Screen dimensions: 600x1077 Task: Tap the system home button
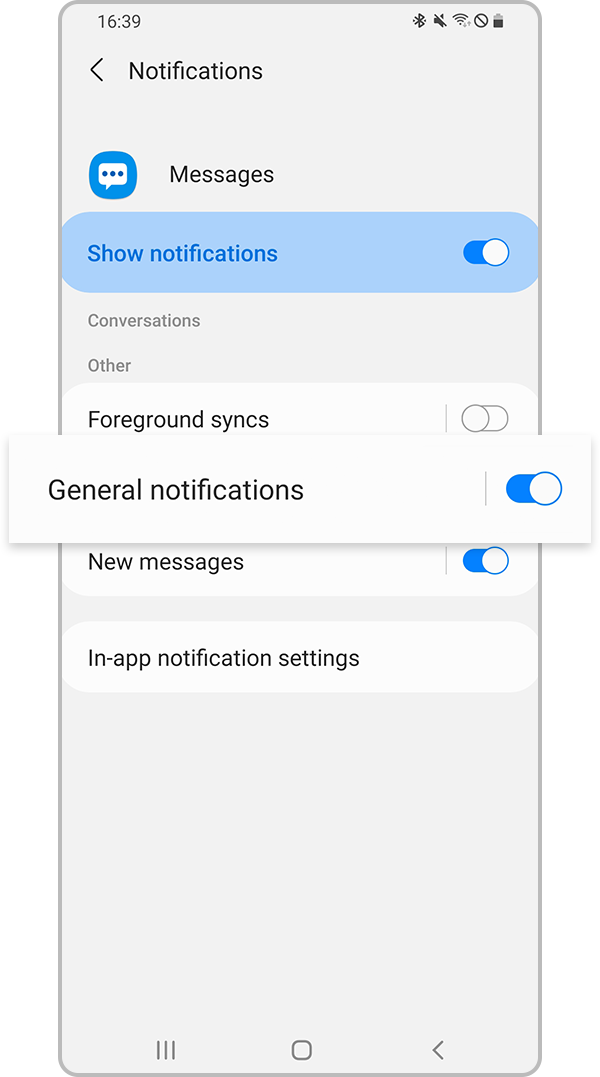point(301,1050)
